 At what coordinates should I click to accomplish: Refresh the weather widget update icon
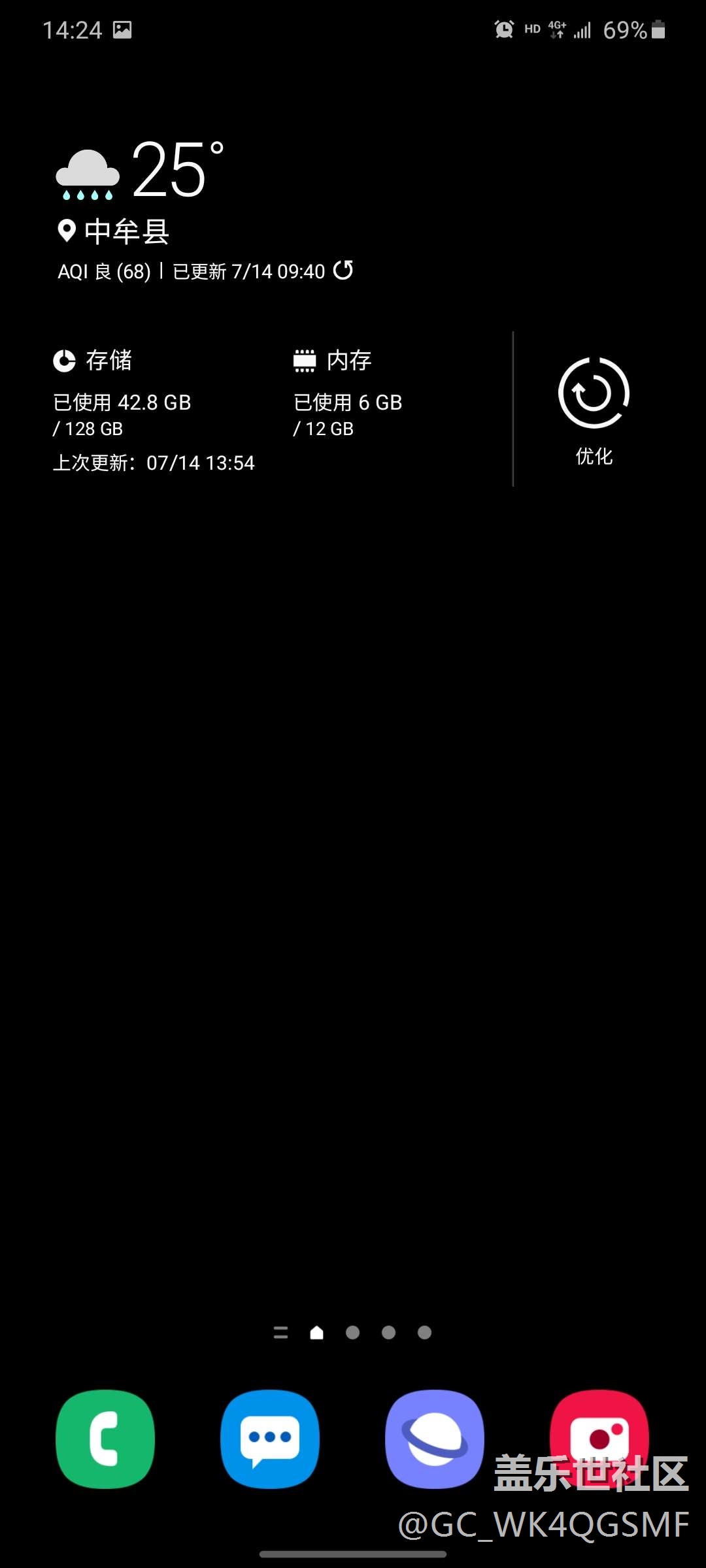[x=343, y=270]
